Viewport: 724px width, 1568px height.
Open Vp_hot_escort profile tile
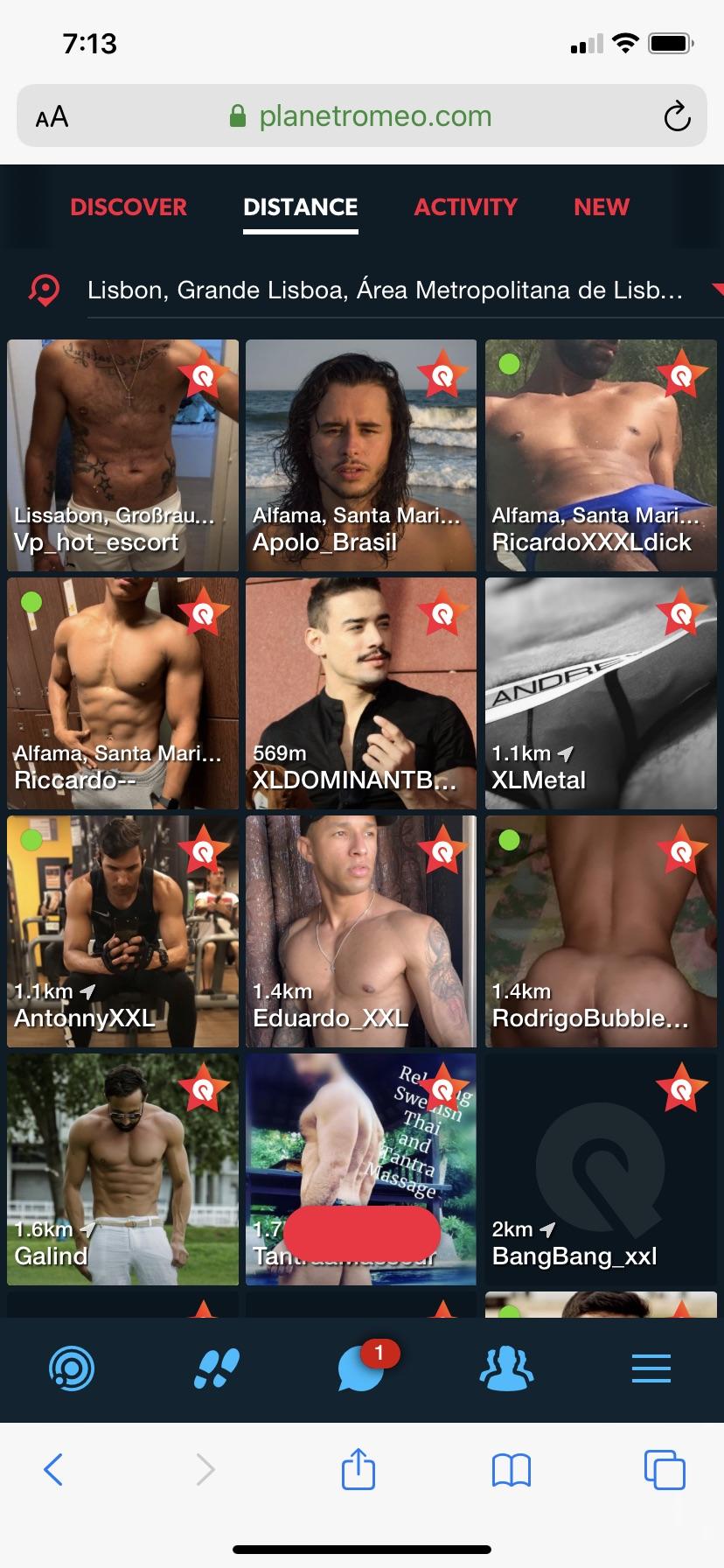pos(122,455)
